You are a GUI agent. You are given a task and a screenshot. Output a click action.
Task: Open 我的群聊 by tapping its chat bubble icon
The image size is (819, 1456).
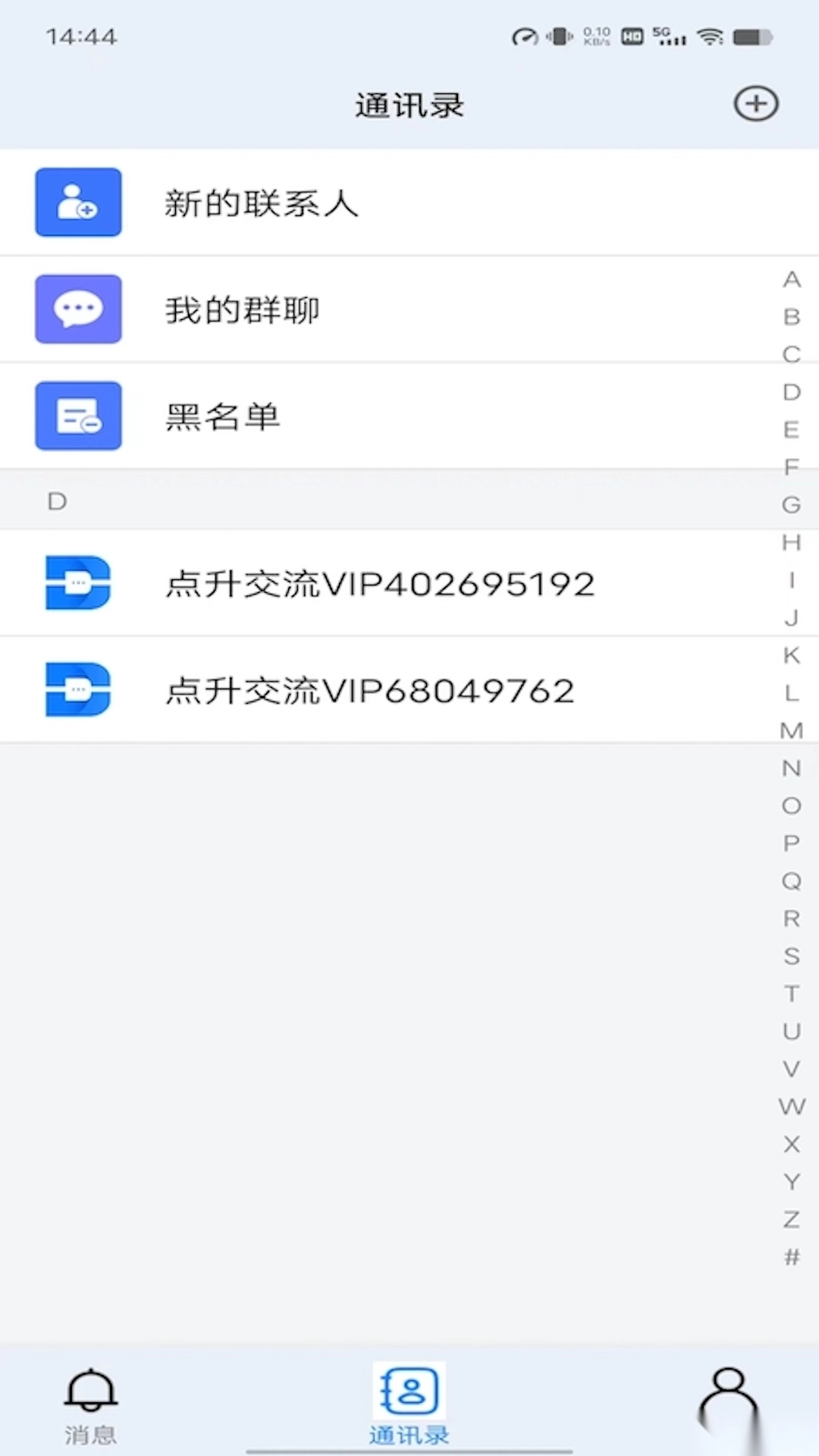click(78, 309)
